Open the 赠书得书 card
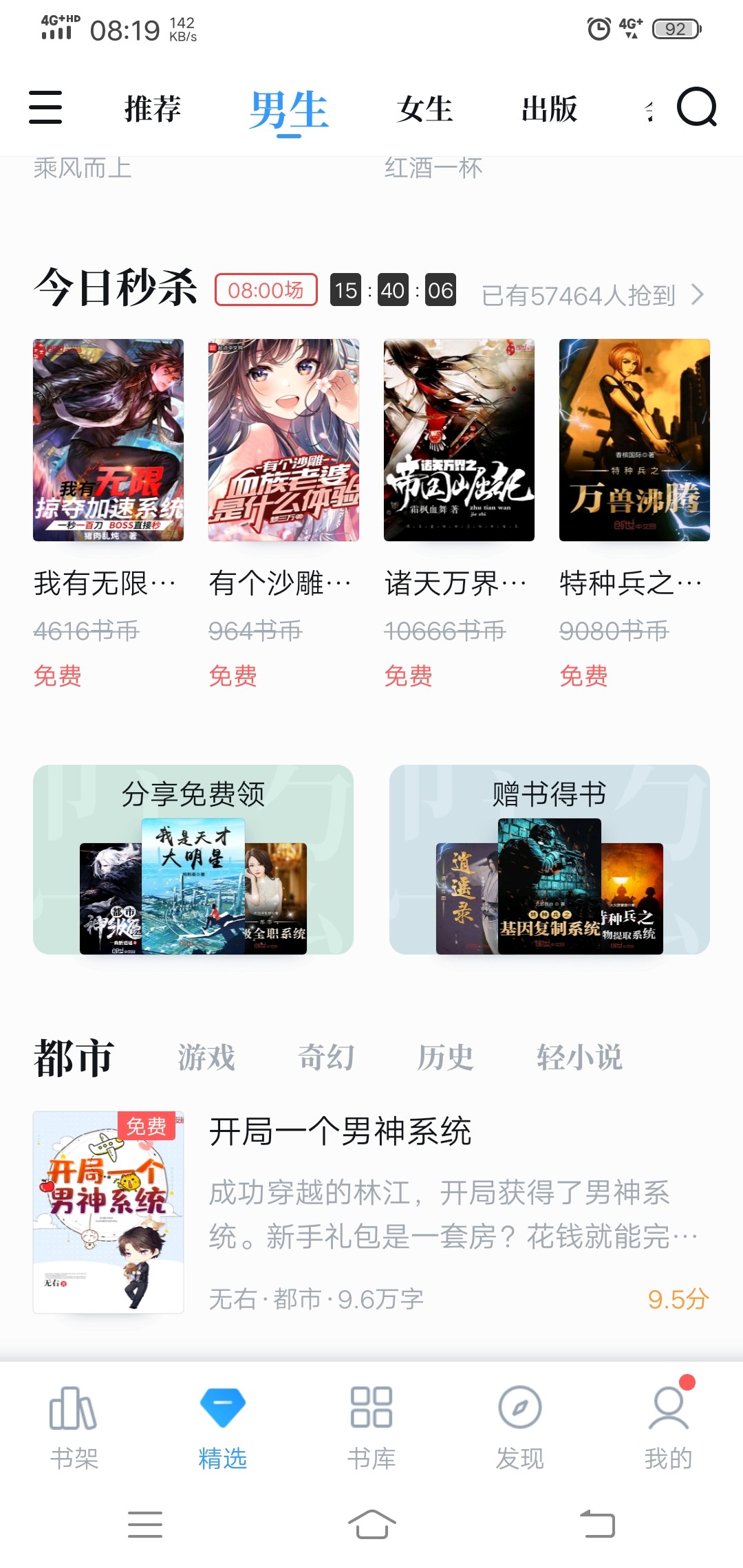 pyautogui.click(x=549, y=859)
